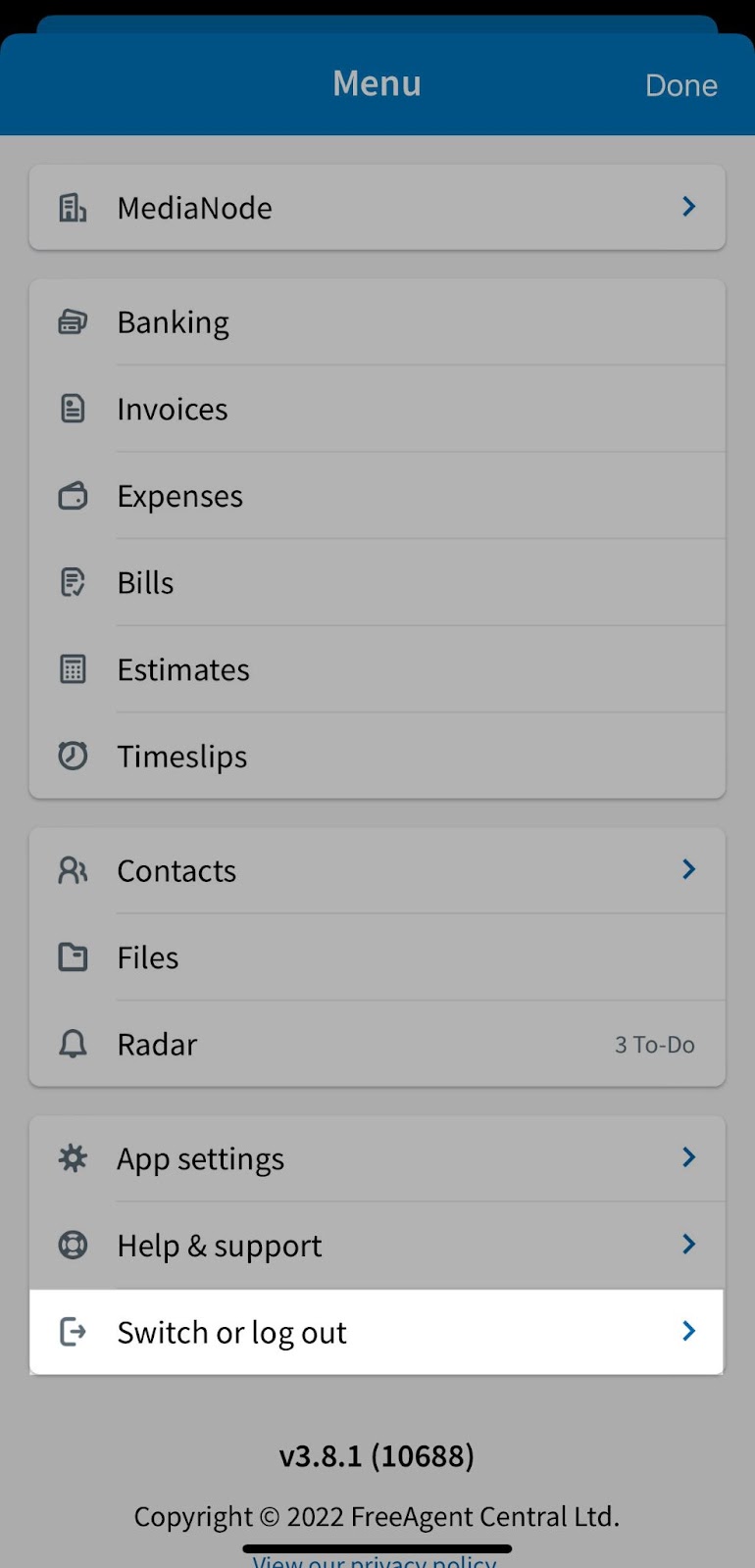The width and height of the screenshot is (755, 1568).
Task: Select the Files folder icon
Action: [x=73, y=956]
